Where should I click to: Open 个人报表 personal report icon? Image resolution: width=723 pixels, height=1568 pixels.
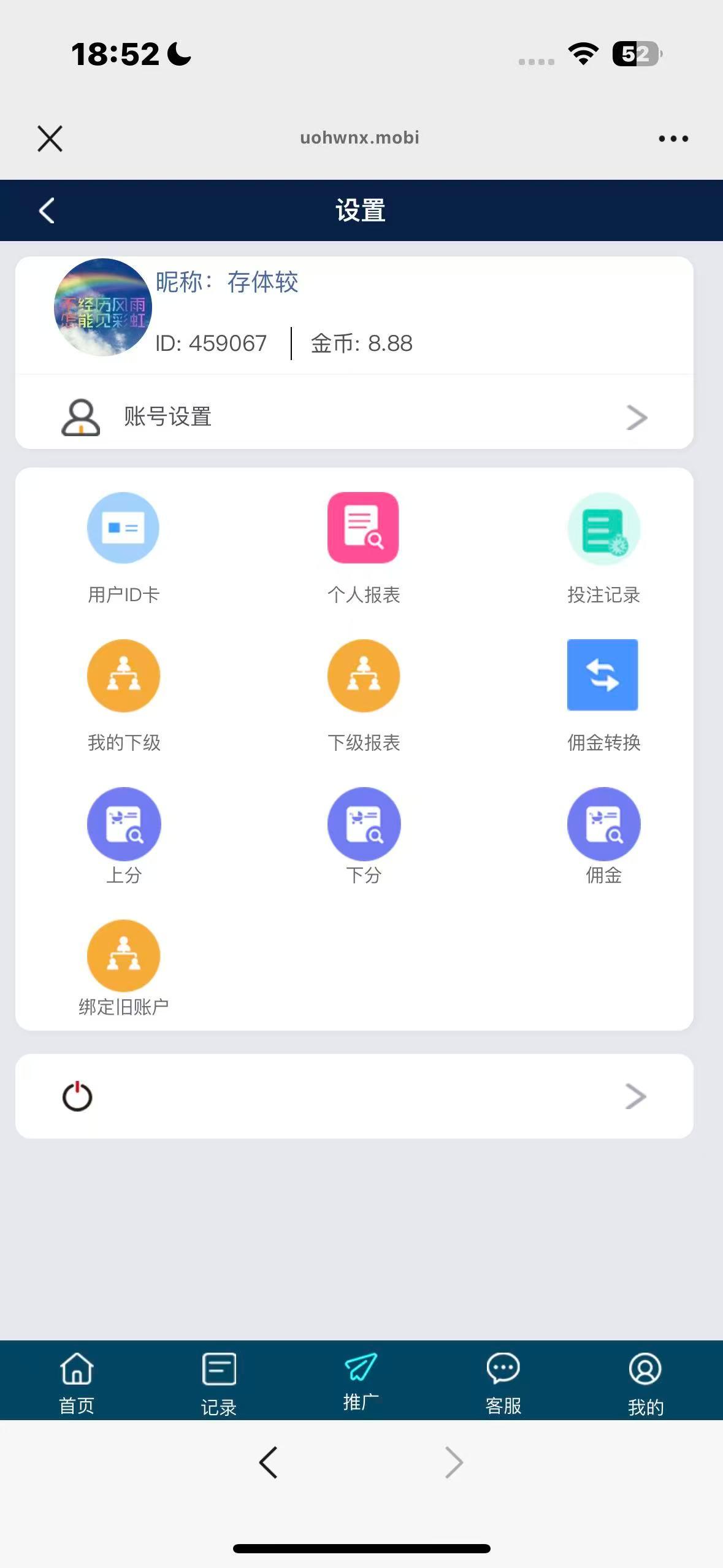pos(364,528)
